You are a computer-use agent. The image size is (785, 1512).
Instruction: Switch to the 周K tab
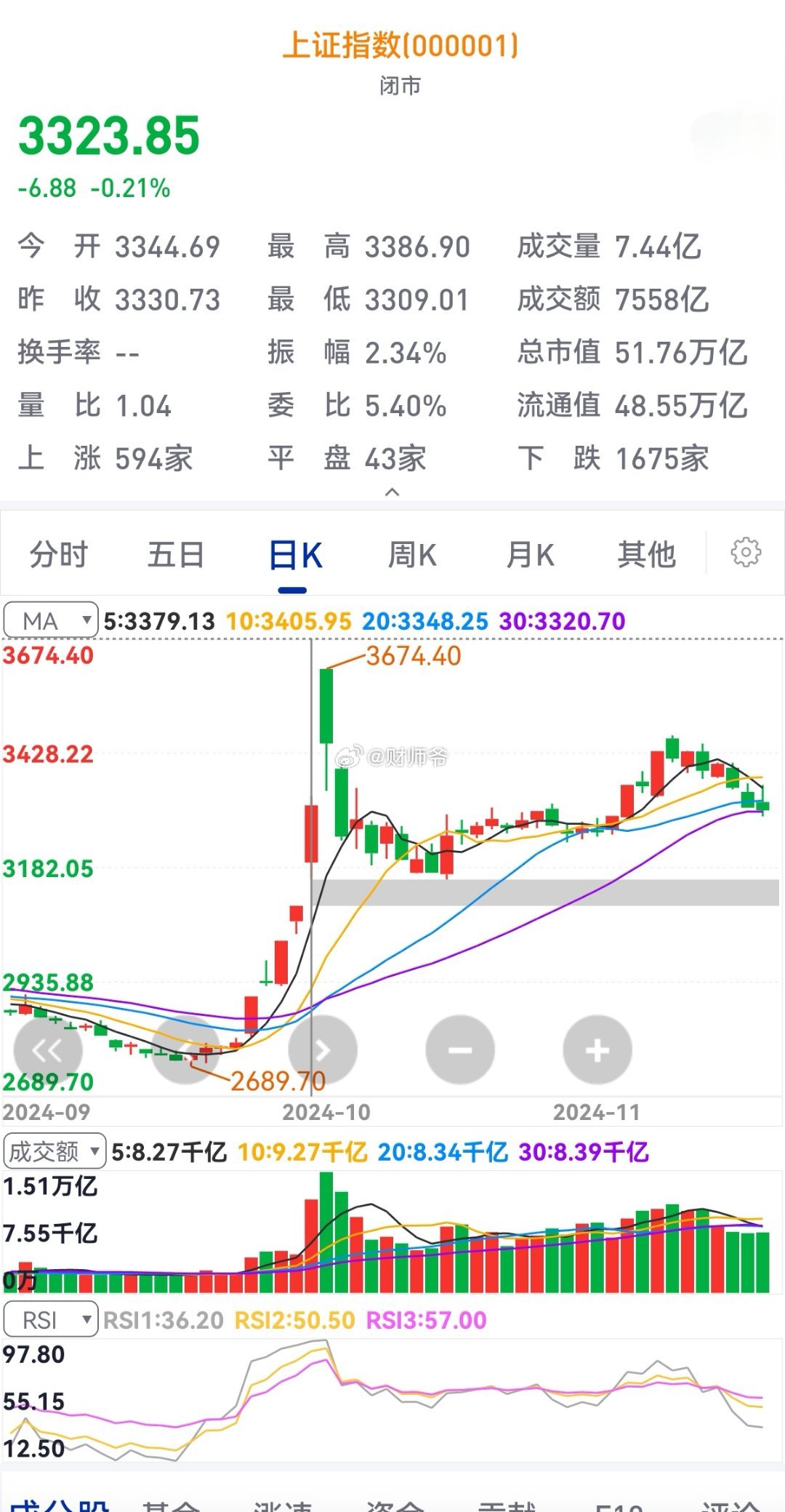pos(412,555)
